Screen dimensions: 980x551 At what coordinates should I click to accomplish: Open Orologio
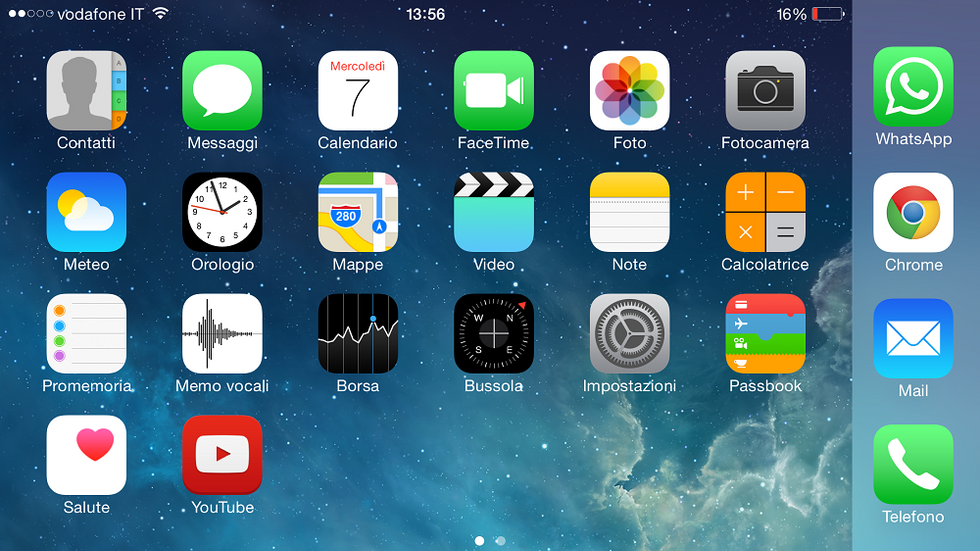click(222, 212)
